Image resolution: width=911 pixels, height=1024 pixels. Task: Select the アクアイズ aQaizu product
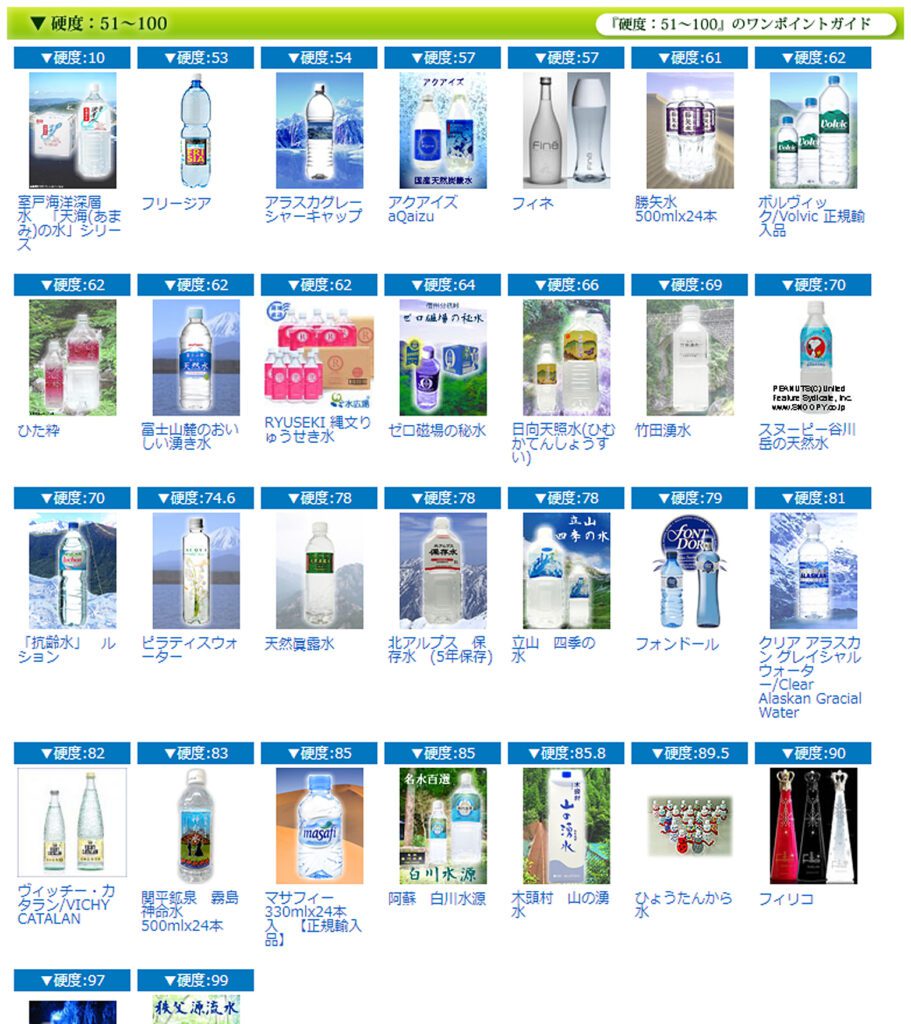pyautogui.click(x=422, y=209)
